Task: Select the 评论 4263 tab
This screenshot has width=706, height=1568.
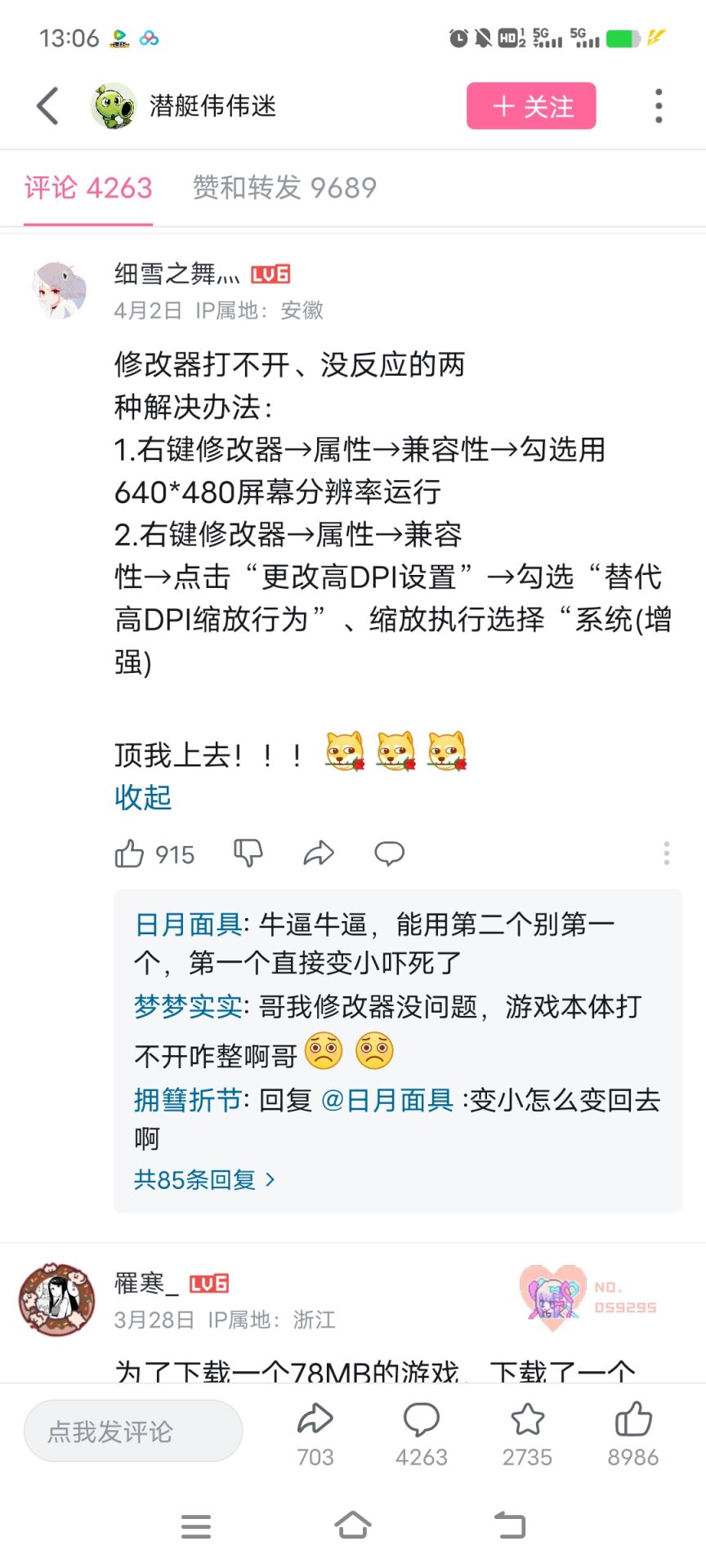Action: 88,188
